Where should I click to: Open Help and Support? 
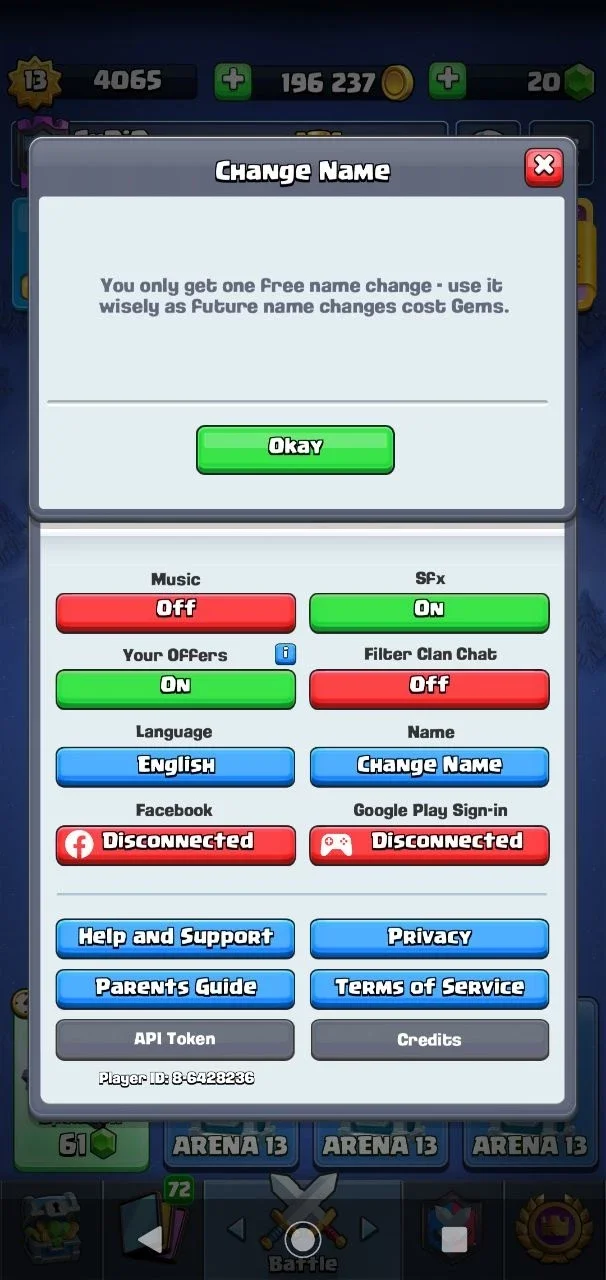click(x=175, y=938)
